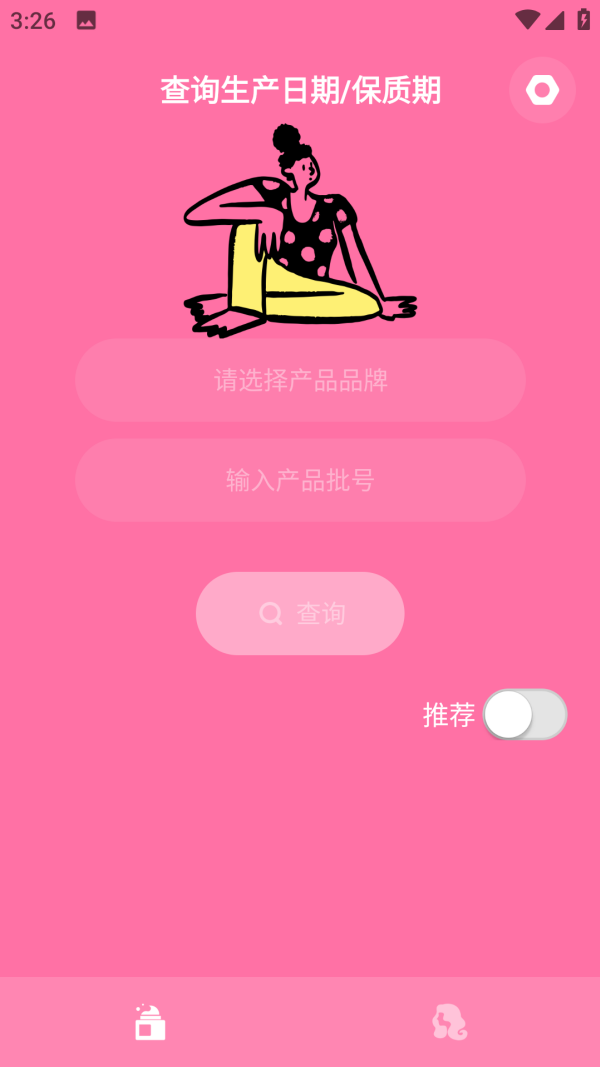Screen dimensions: 600x1067
Task: Open the settings hexagon icon
Action: click(542, 91)
